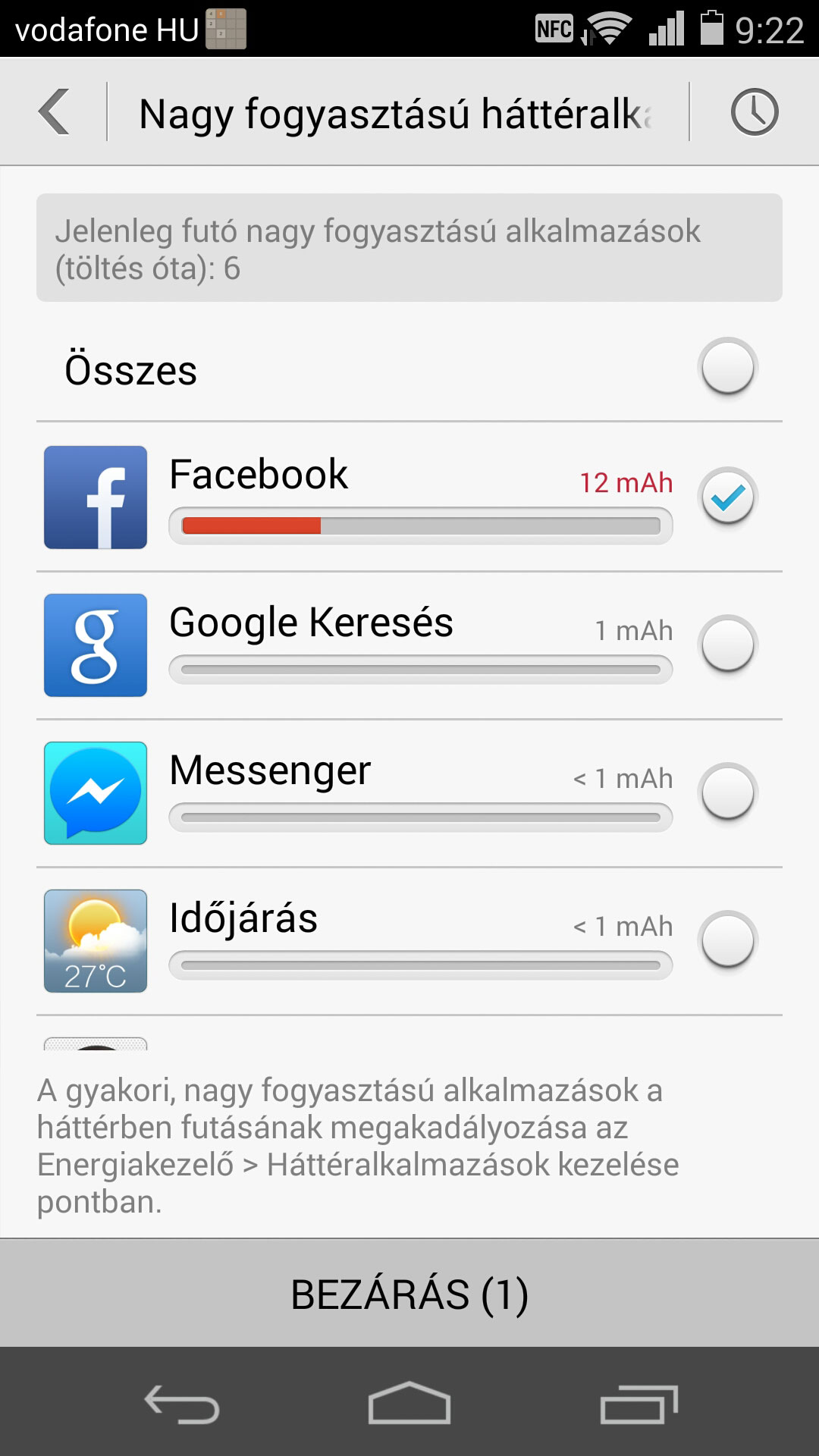Uncheck the Facebook checkbox
The image size is (819, 1456).
[728, 497]
